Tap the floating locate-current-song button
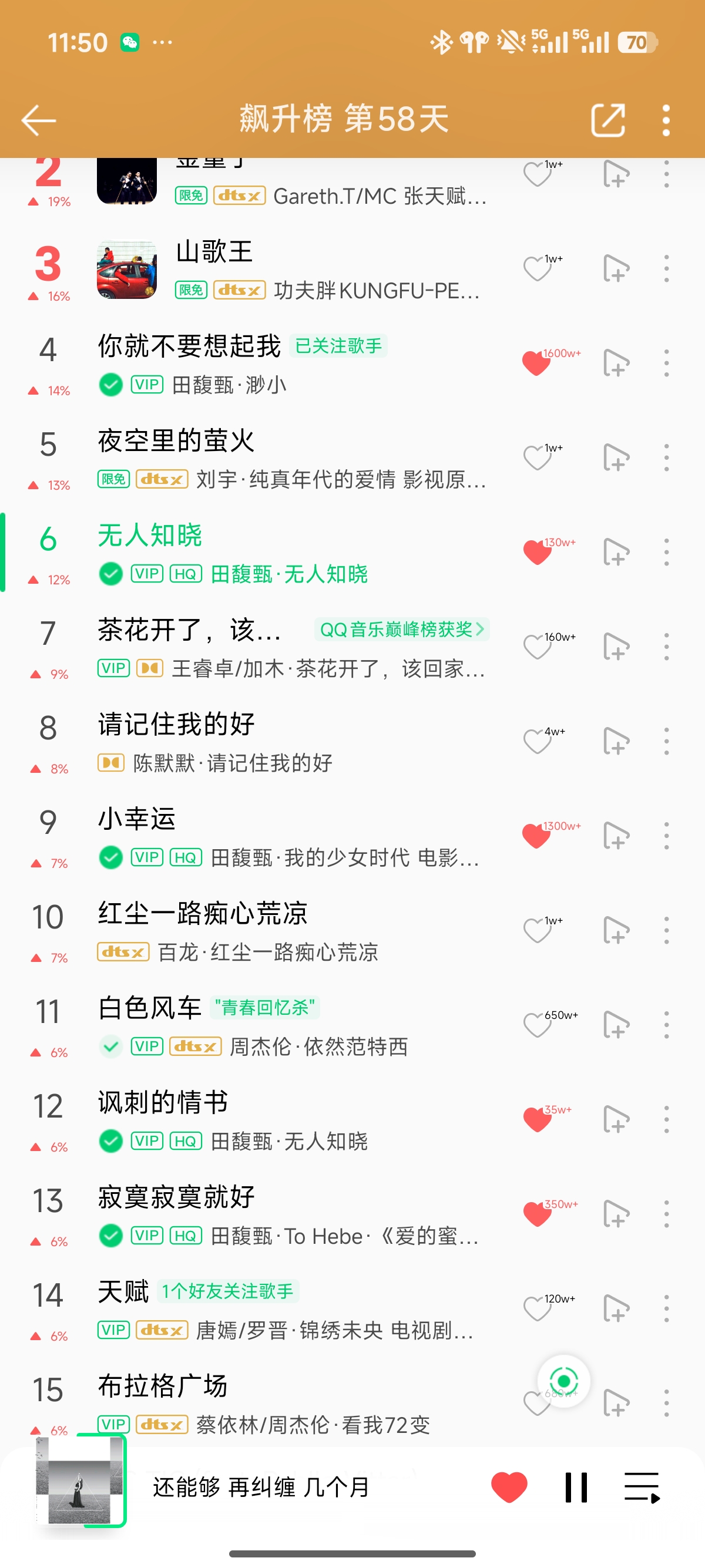Viewport: 705px width, 1568px height. pos(564,1381)
